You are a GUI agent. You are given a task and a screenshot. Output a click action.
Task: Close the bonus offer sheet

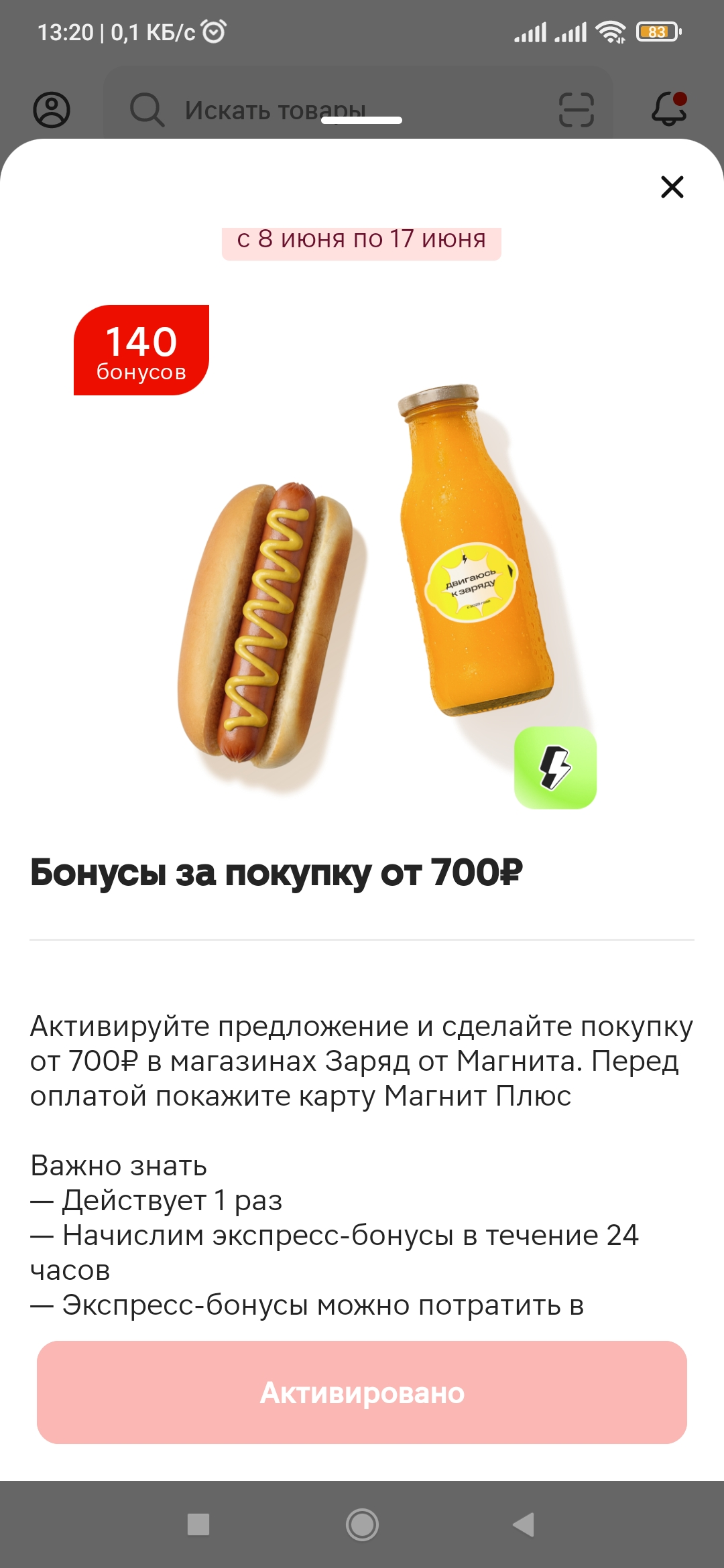(x=672, y=187)
